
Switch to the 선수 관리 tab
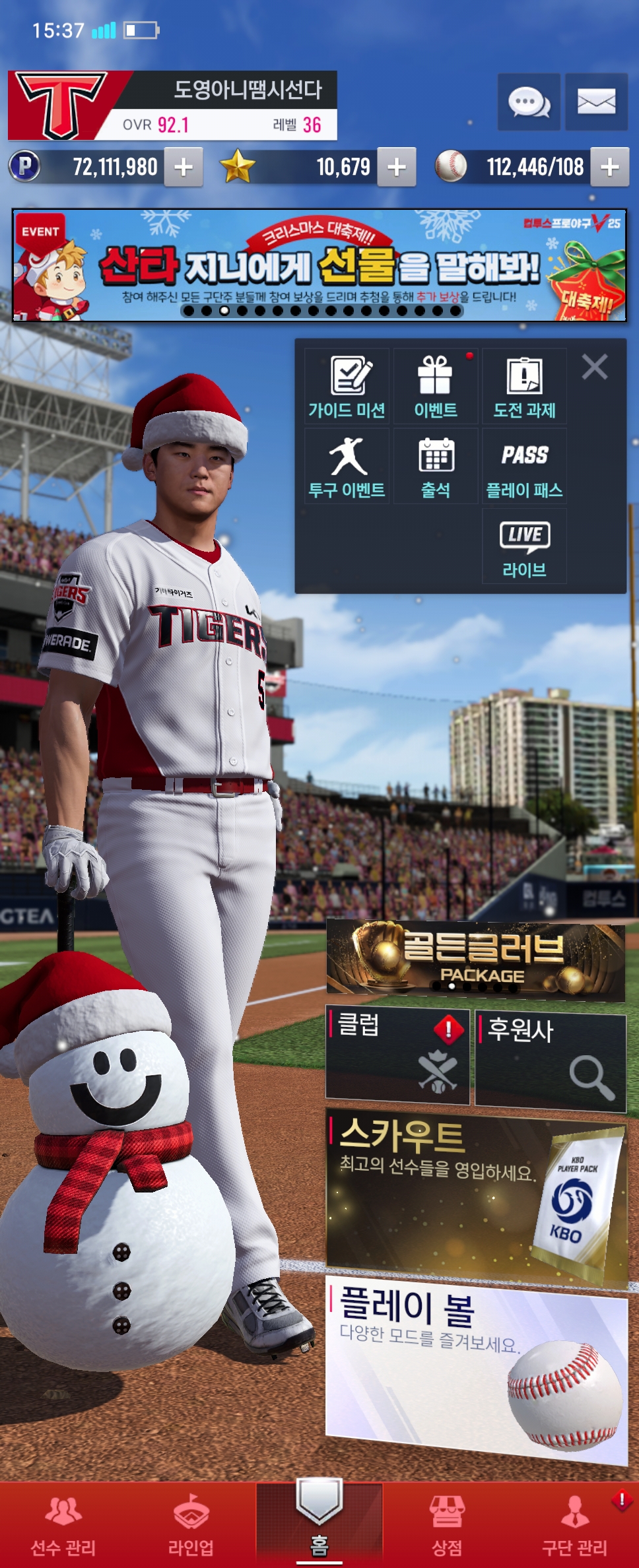(63, 1526)
